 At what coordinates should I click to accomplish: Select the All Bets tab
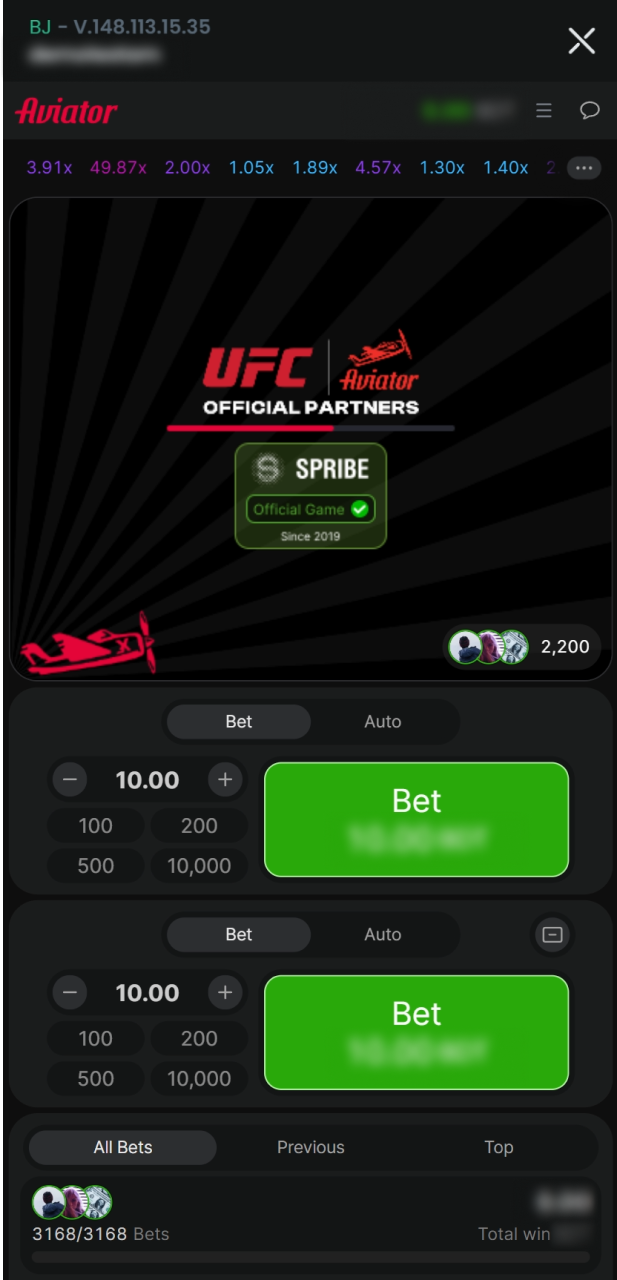click(x=123, y=1147)
